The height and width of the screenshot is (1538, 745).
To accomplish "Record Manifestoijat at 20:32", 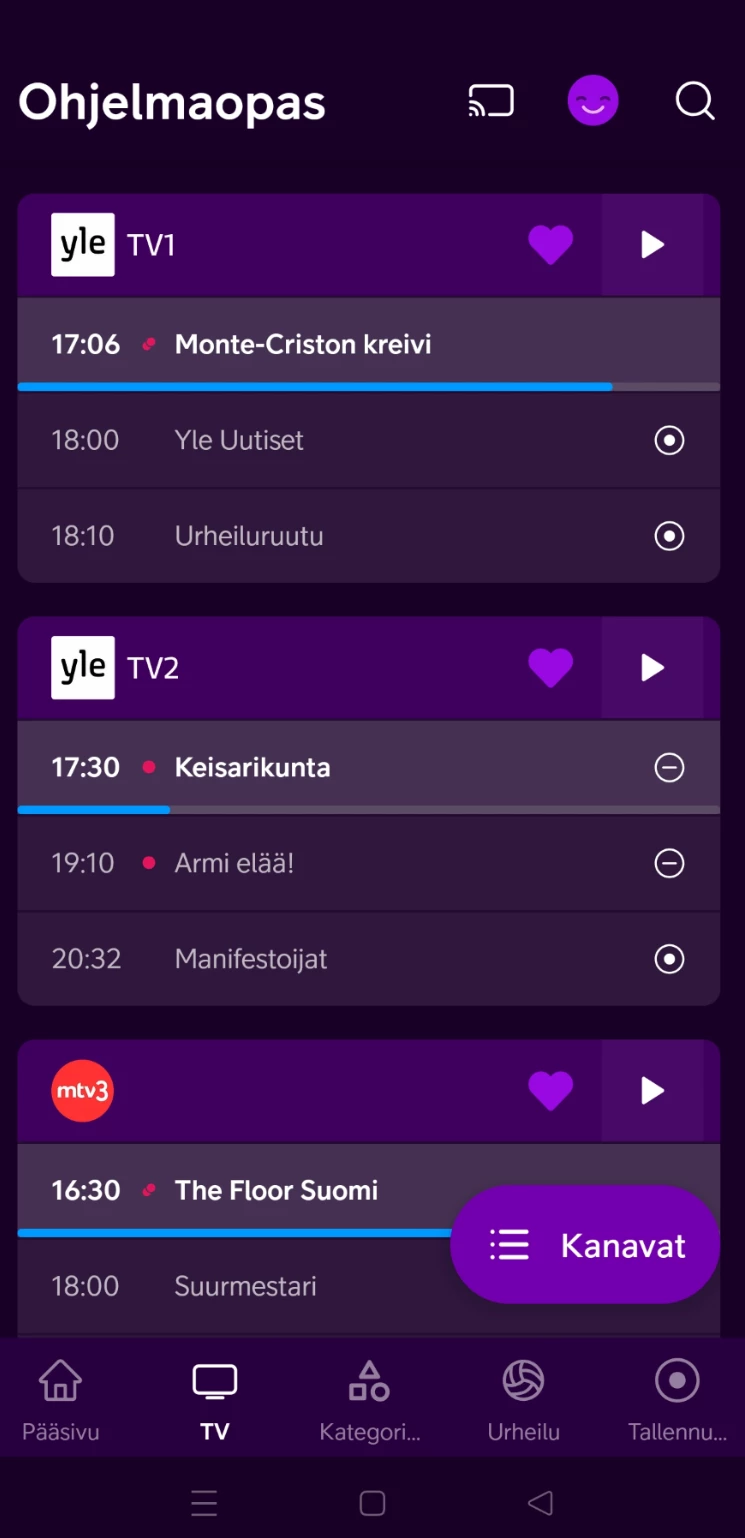I will [669, 959].
